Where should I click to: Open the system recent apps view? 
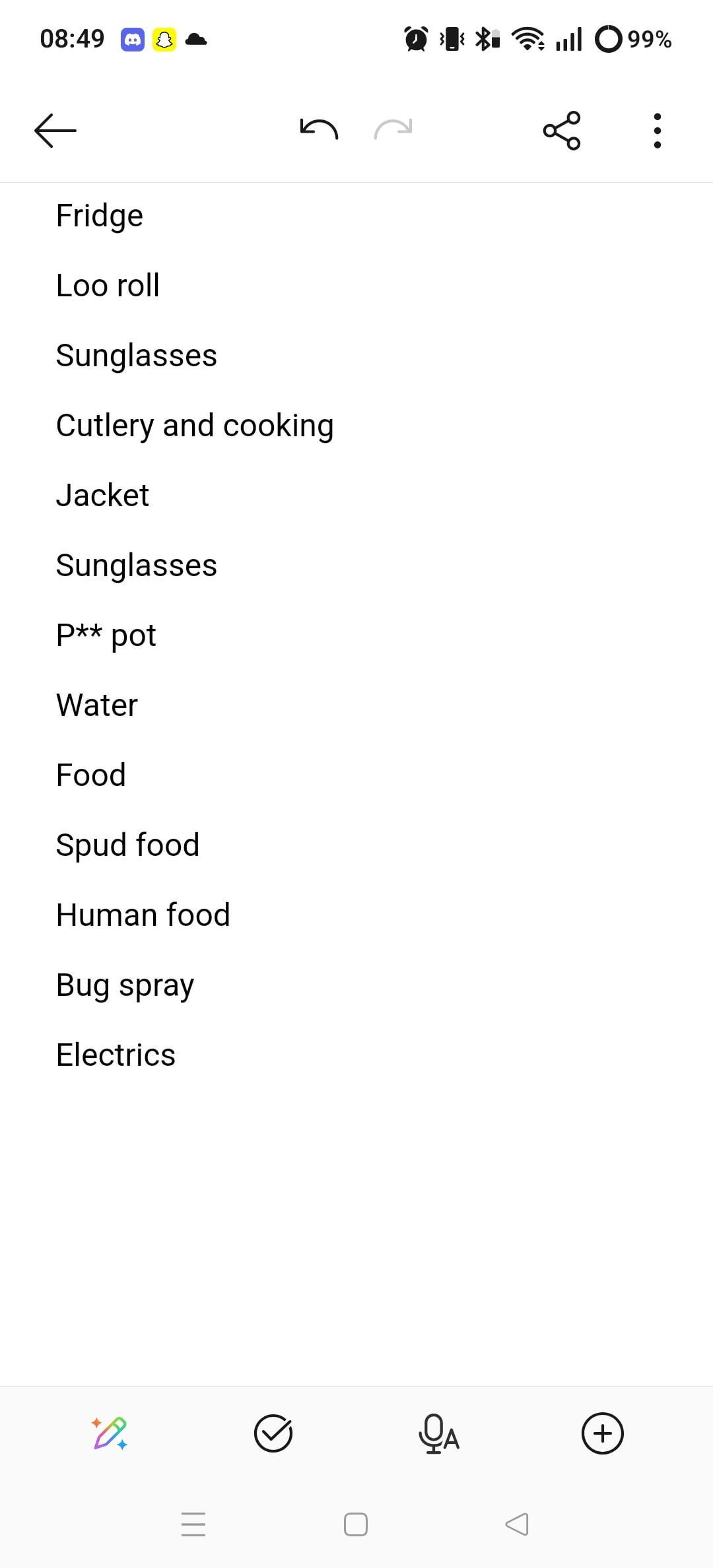[x=193, y=1524]
